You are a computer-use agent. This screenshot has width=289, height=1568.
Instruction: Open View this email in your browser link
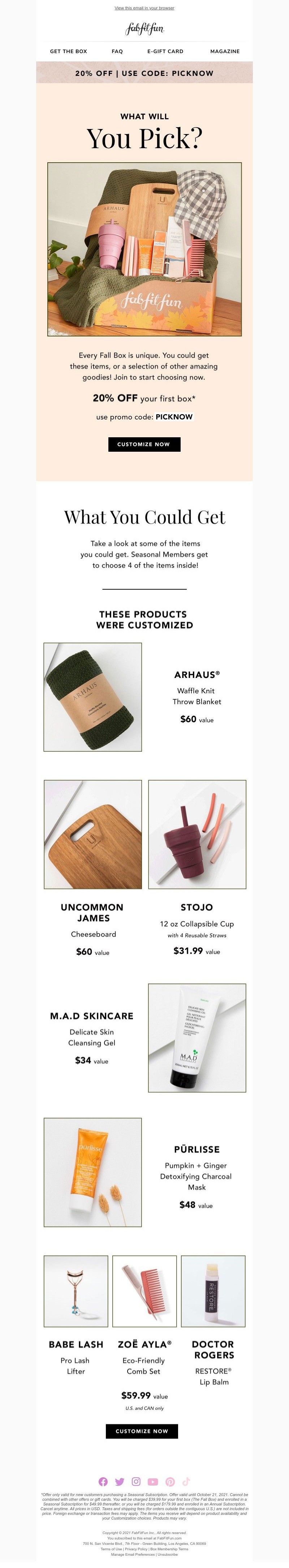point(144,8)
